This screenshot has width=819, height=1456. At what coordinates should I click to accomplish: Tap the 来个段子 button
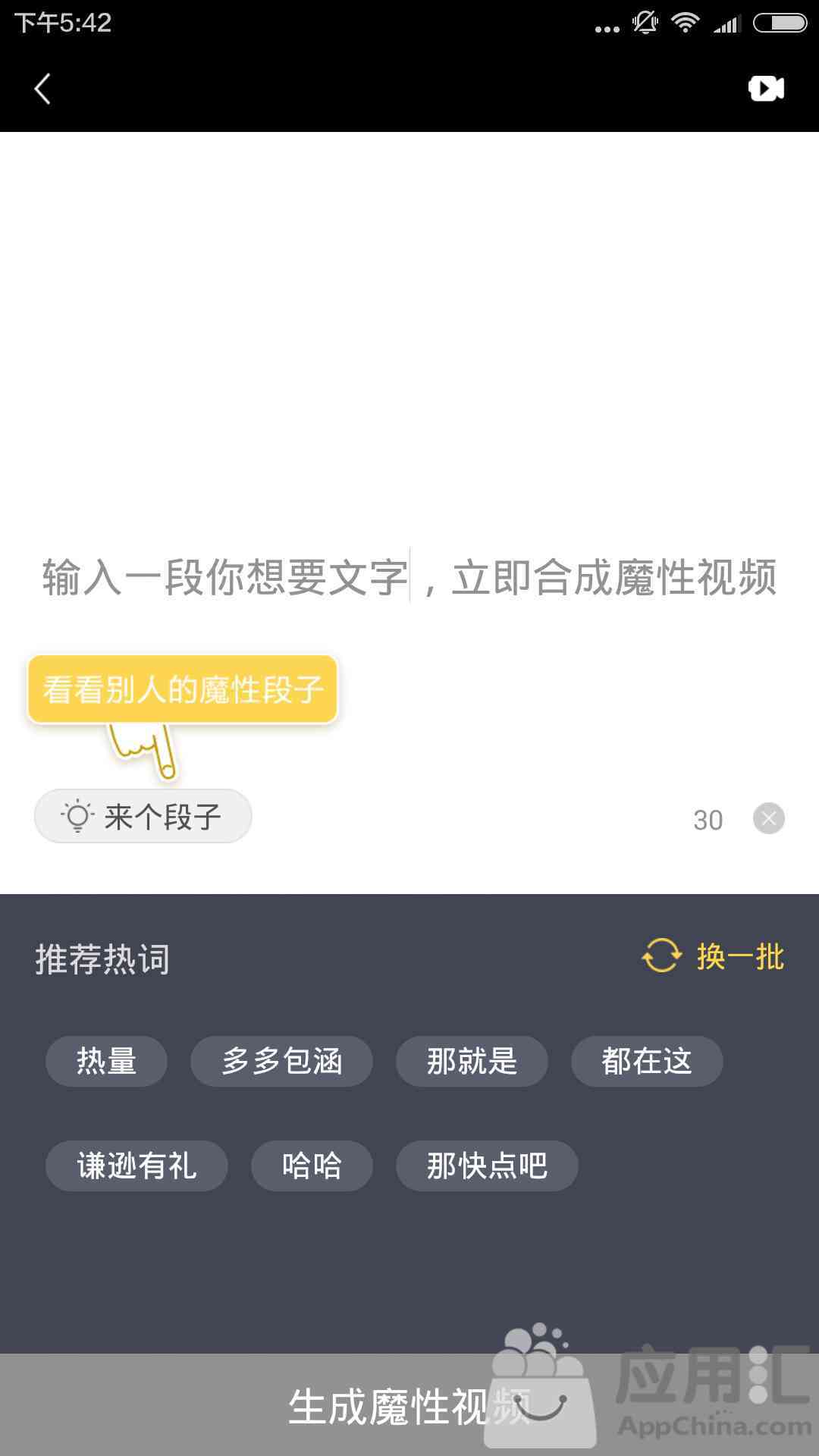[x=143, y=817]
